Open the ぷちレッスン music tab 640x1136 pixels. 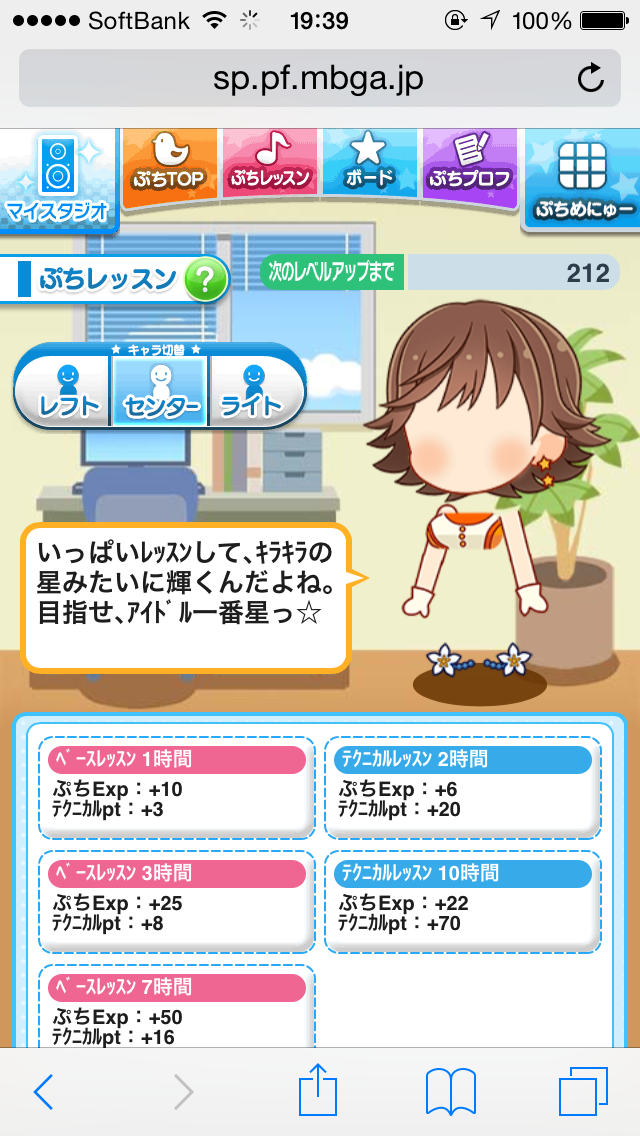(270, 163)
